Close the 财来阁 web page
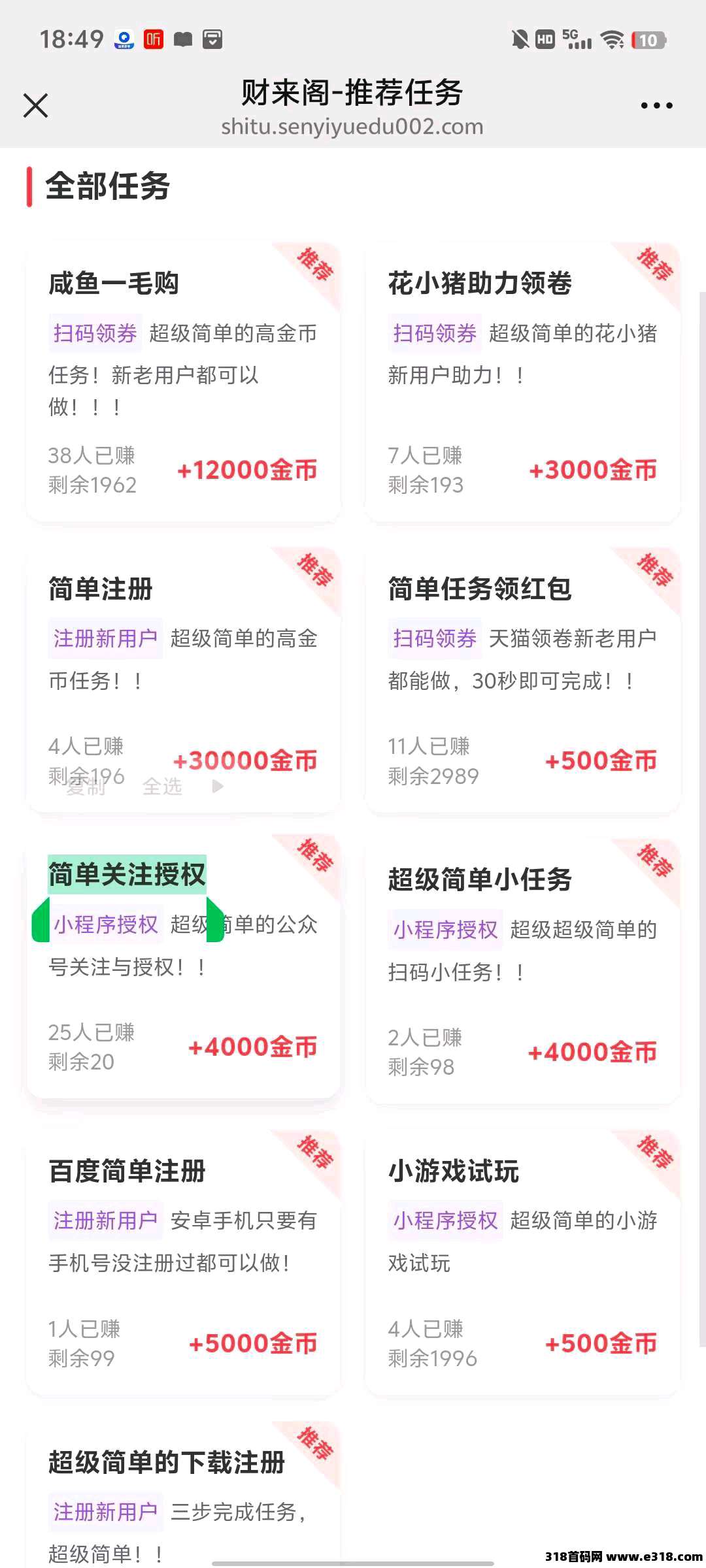The image size is (706, 1568). pos(35,105)
